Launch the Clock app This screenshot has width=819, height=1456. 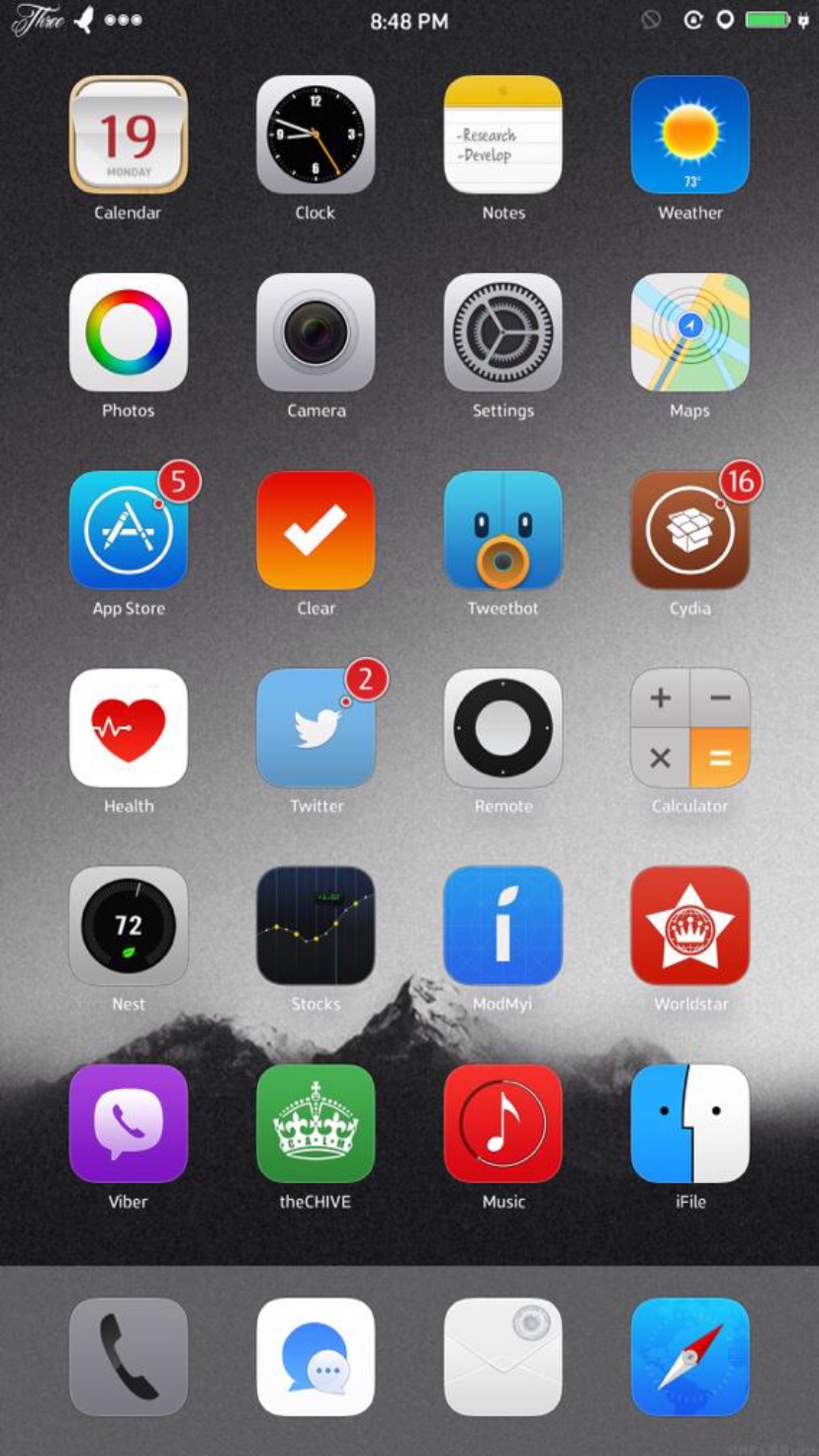(316, 135)
